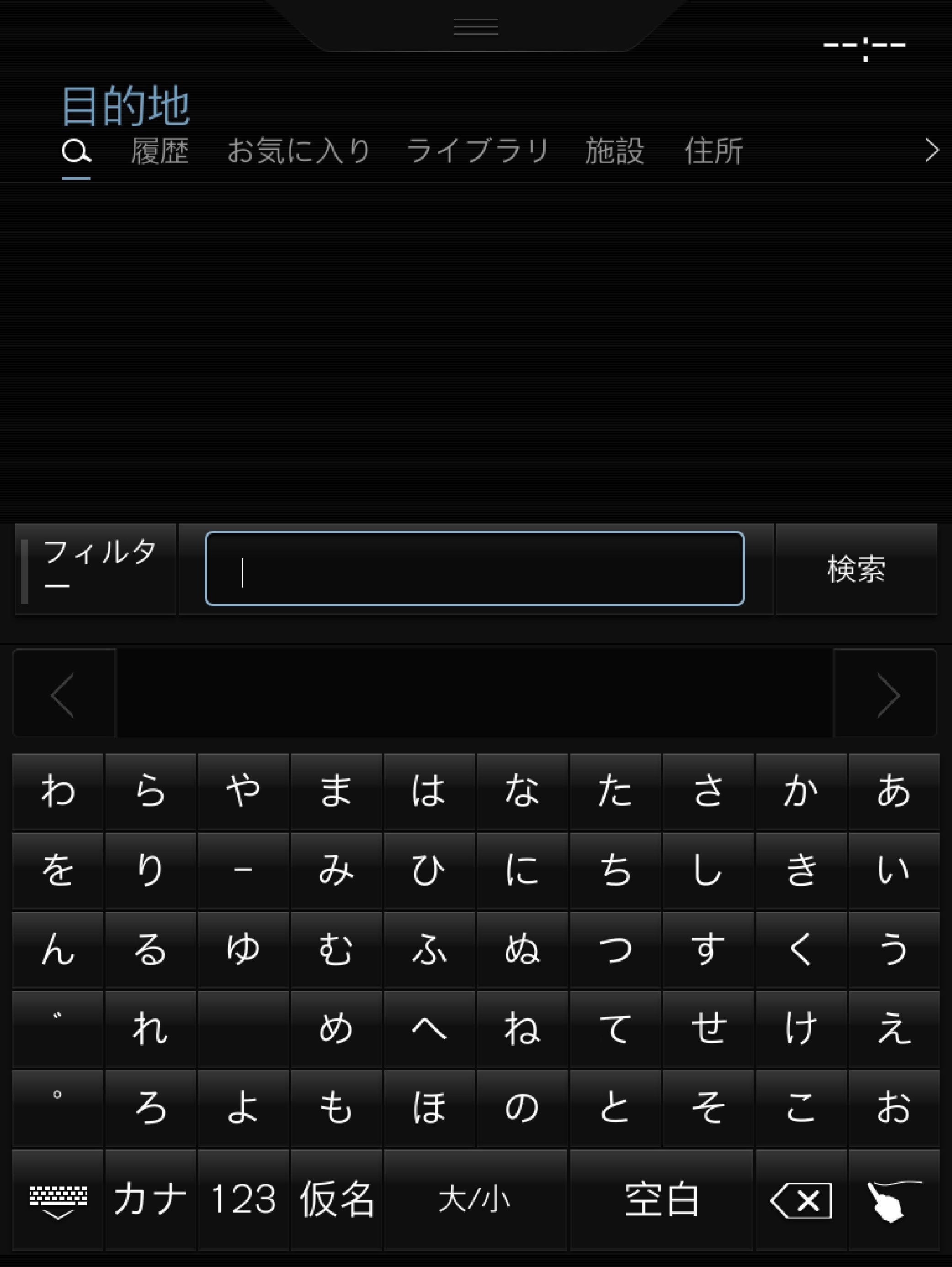Switch to the 123 number keyboard
This screenshot has width=952, height=1267.
coord(243,1199)
